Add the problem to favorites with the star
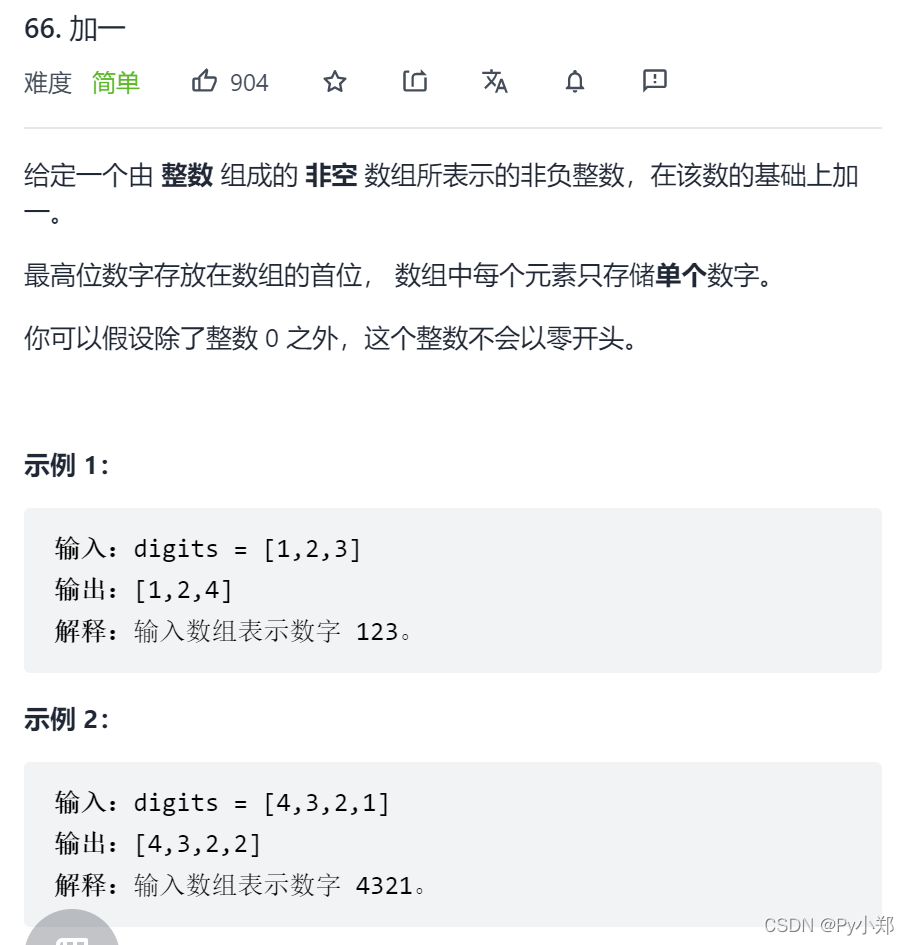 pyautogui.click(x=335, y=82)
